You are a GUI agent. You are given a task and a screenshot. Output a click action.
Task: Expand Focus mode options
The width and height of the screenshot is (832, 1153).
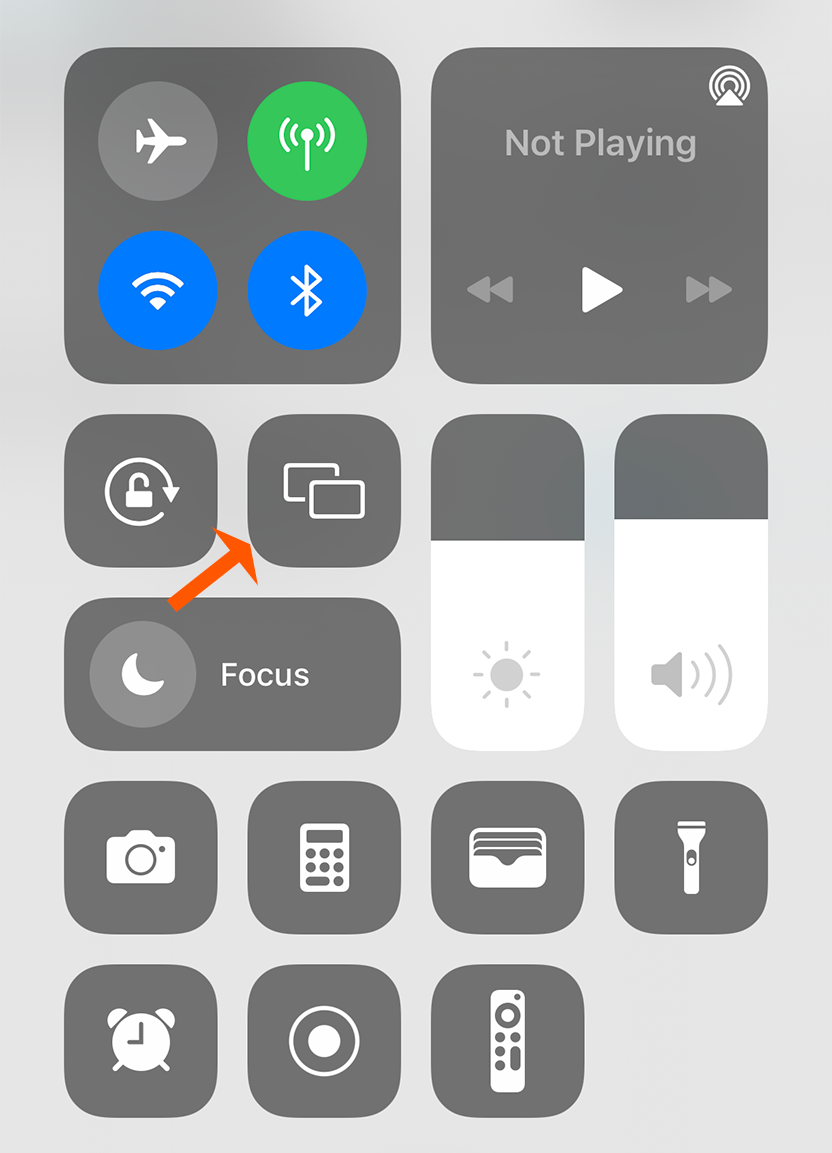click(264, 674)
